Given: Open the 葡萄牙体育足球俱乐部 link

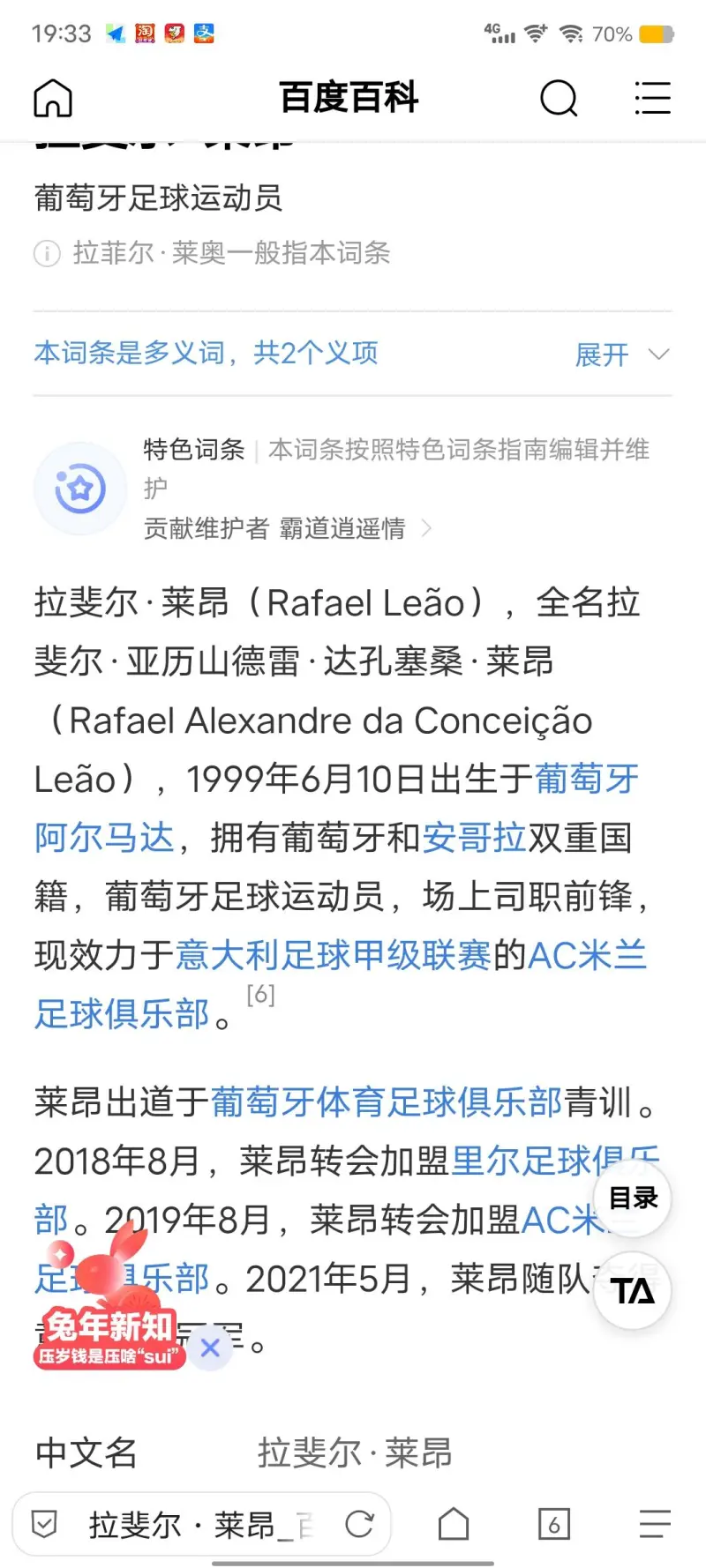Looking at the screenshot, I should tap(387, 1102).
